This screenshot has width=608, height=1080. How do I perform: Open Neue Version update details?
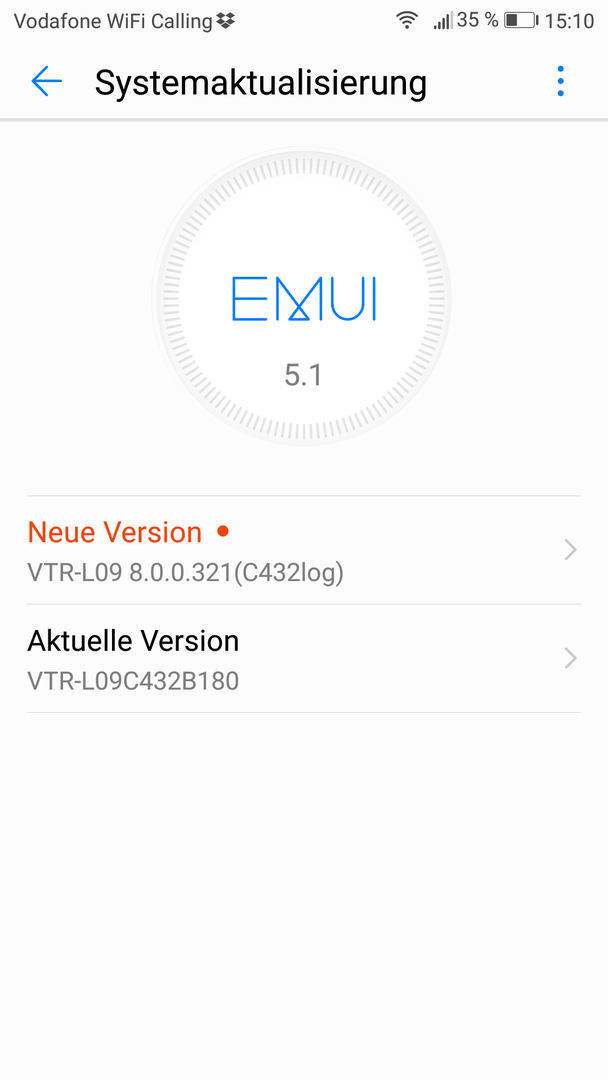pos(304,550)
